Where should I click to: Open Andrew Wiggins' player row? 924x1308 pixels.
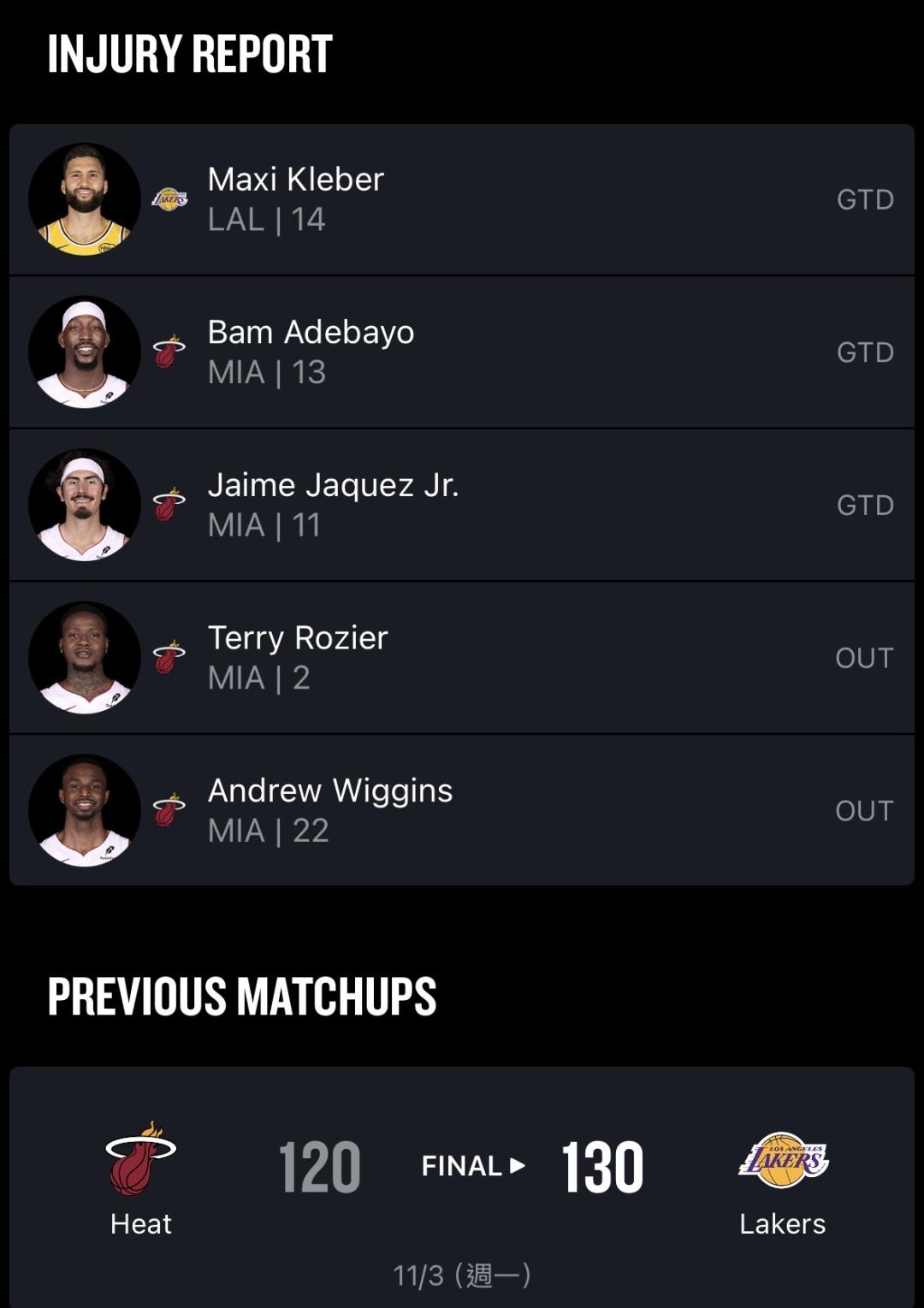click(462, 810)
